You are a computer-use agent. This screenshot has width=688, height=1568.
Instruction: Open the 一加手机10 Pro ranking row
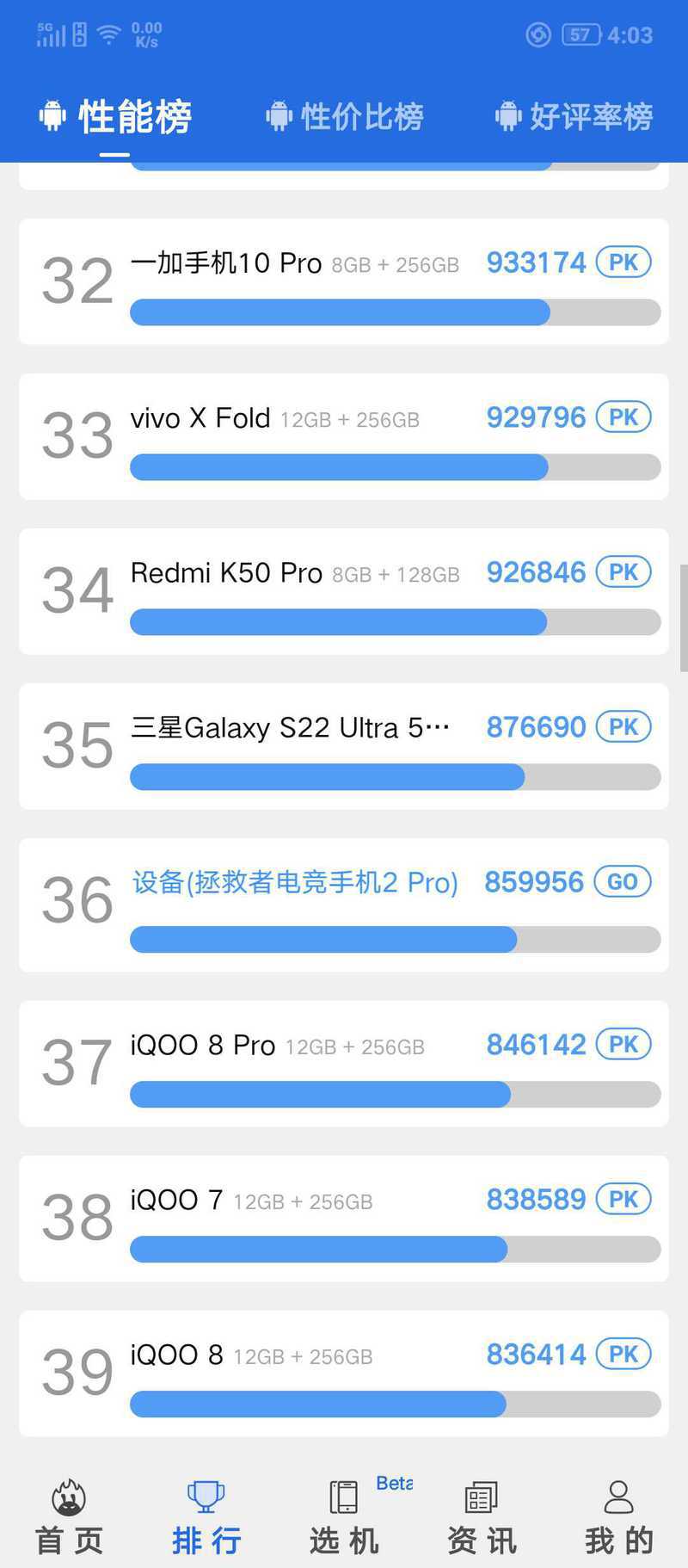344,281
